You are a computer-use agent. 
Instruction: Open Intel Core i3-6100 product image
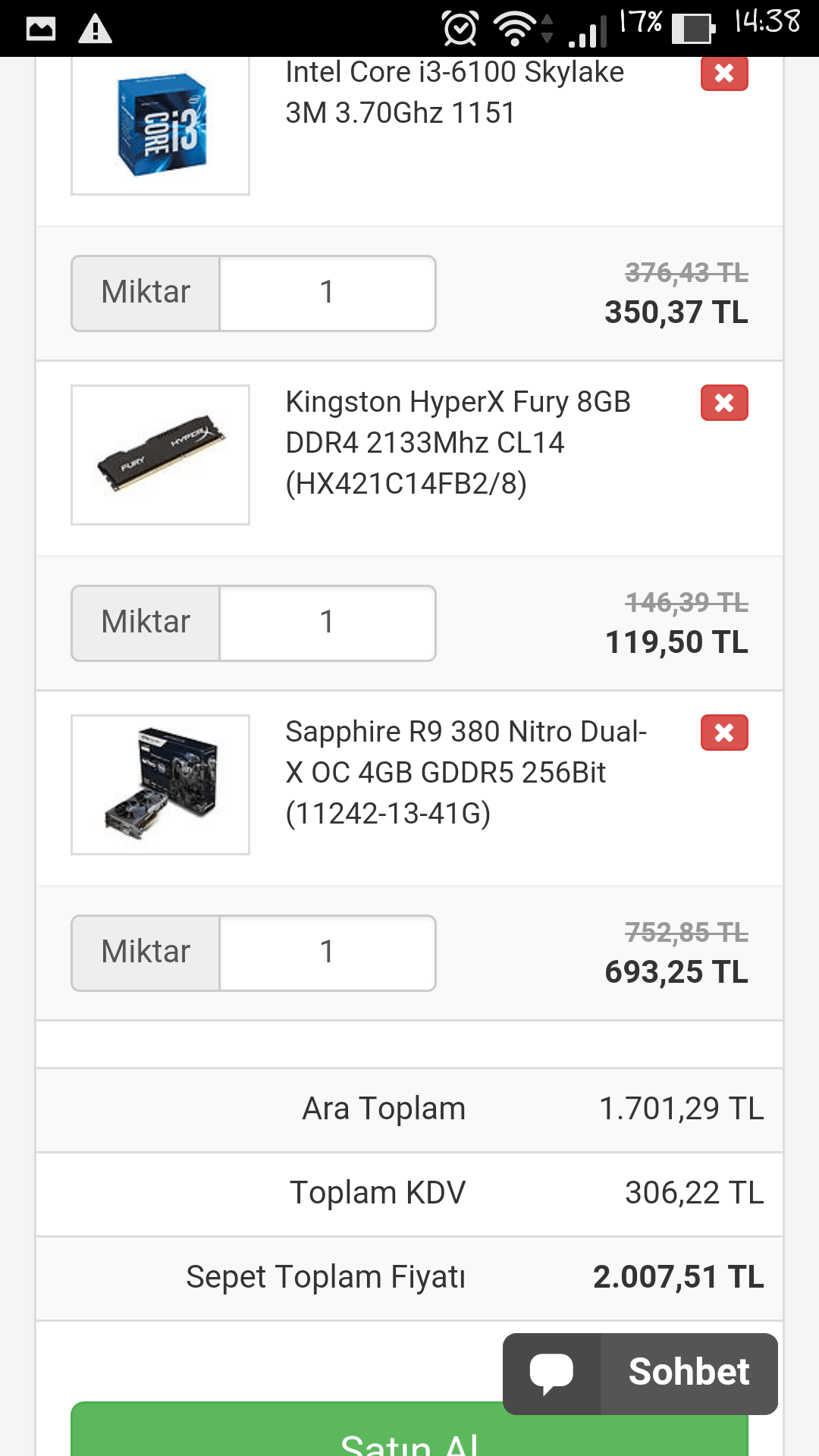pyautogui.click(x=160, y=125)
